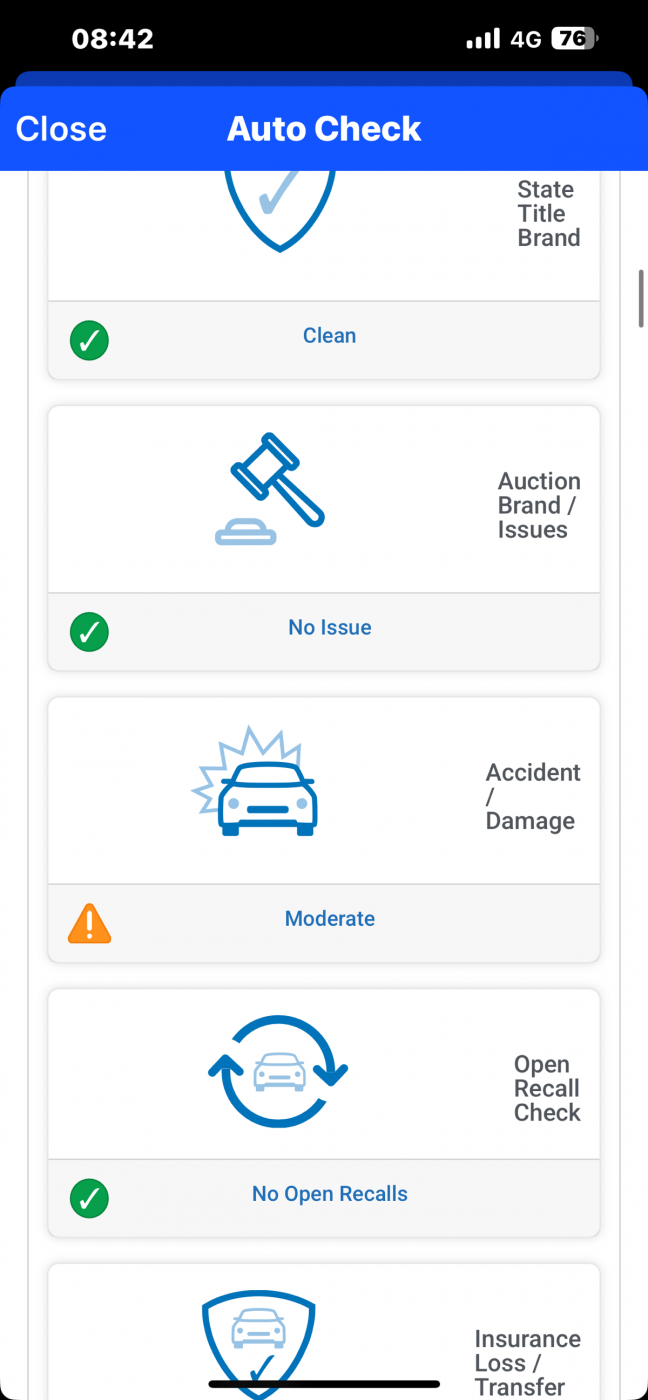The width and height of the screenshot is (648, 1400).
Task: Open the No Open Recalls result
Action: click(x=329, y=1194)
